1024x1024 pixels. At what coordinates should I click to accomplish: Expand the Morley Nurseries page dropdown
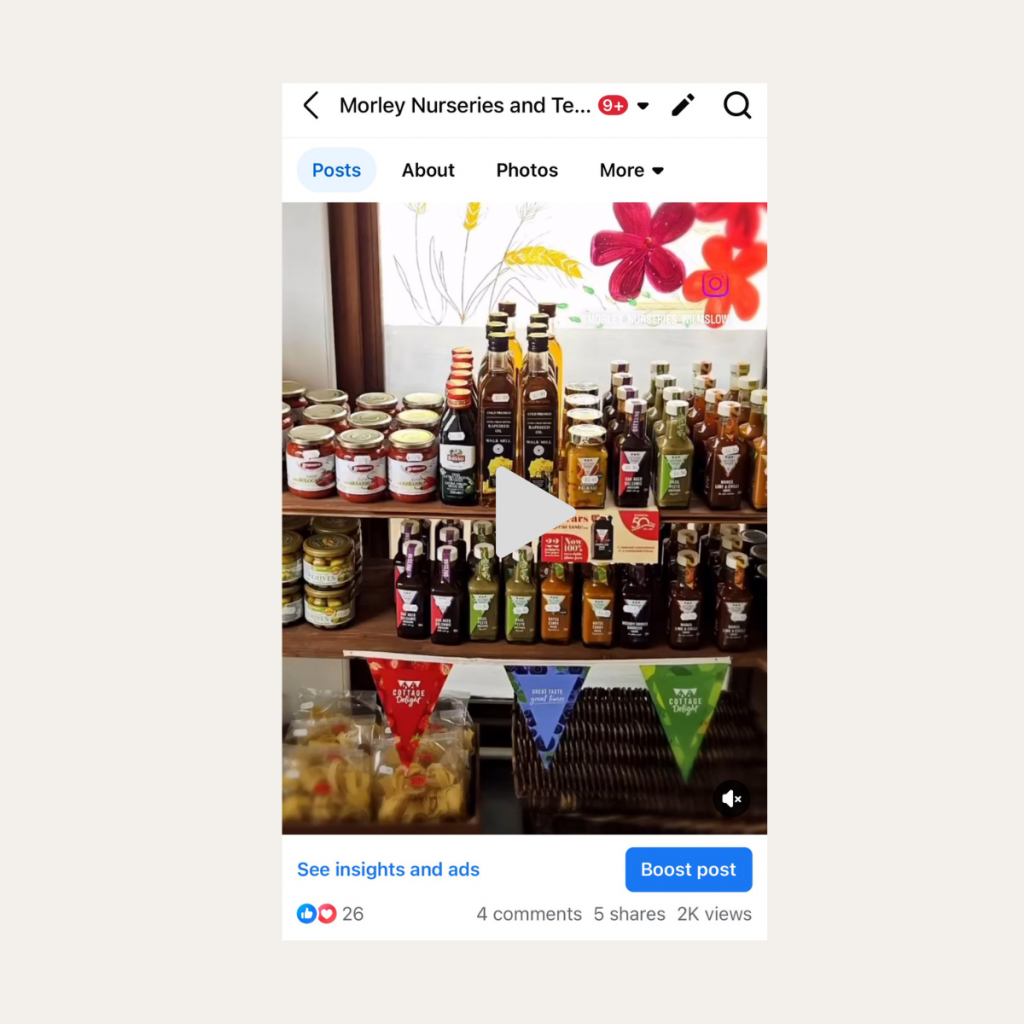(643, 106)
